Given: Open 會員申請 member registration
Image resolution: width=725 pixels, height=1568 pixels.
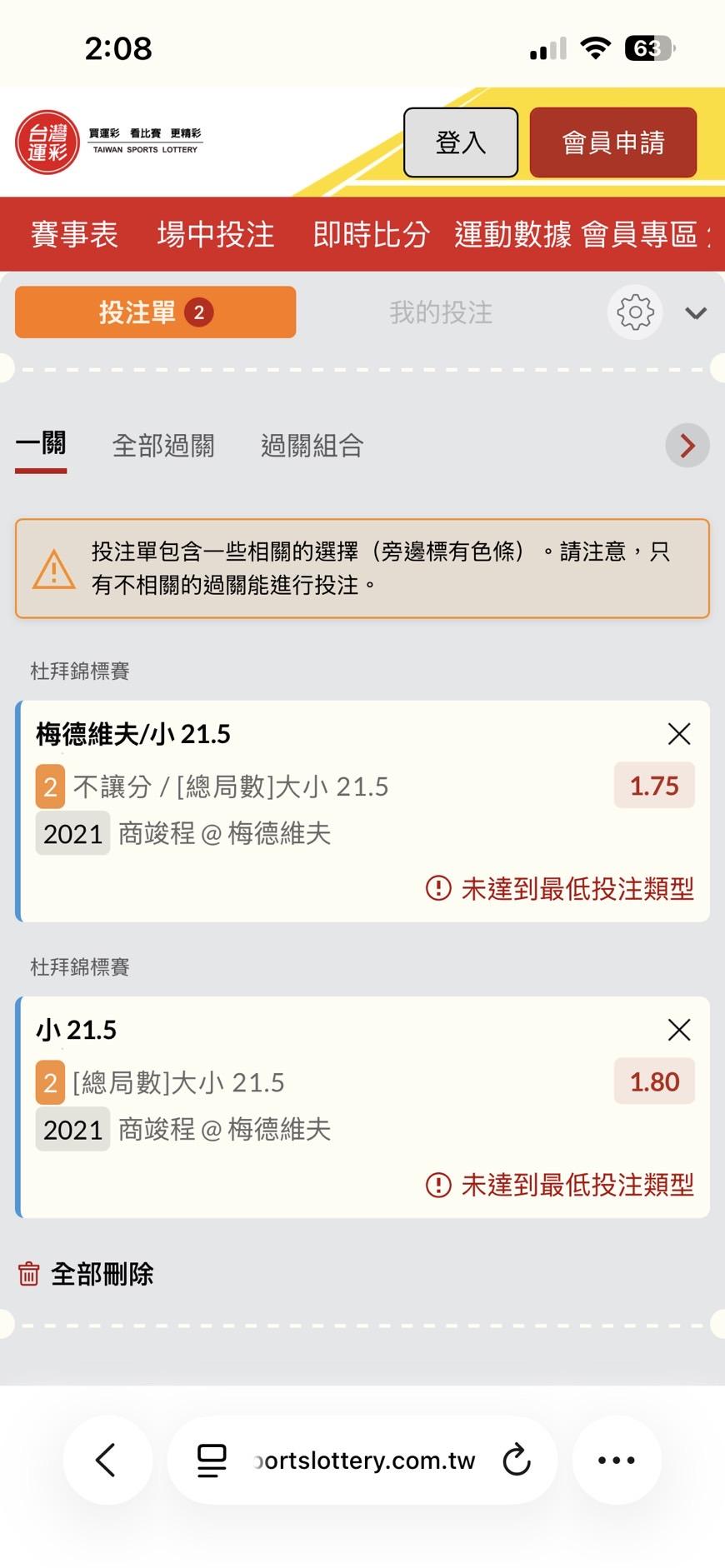Looking at the screenshot, I should [612, 142].
